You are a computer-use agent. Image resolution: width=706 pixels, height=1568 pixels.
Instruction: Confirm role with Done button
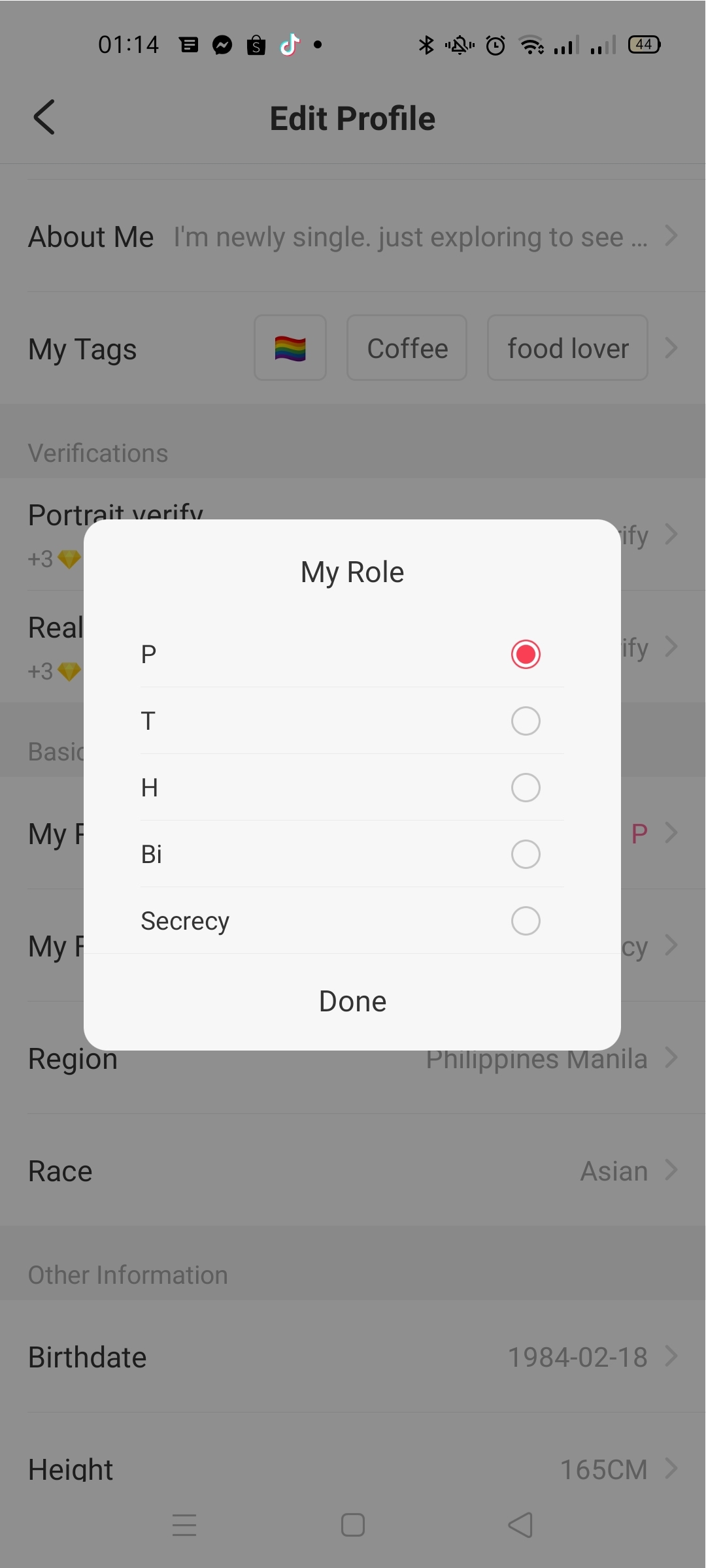tap(352, 1001)
